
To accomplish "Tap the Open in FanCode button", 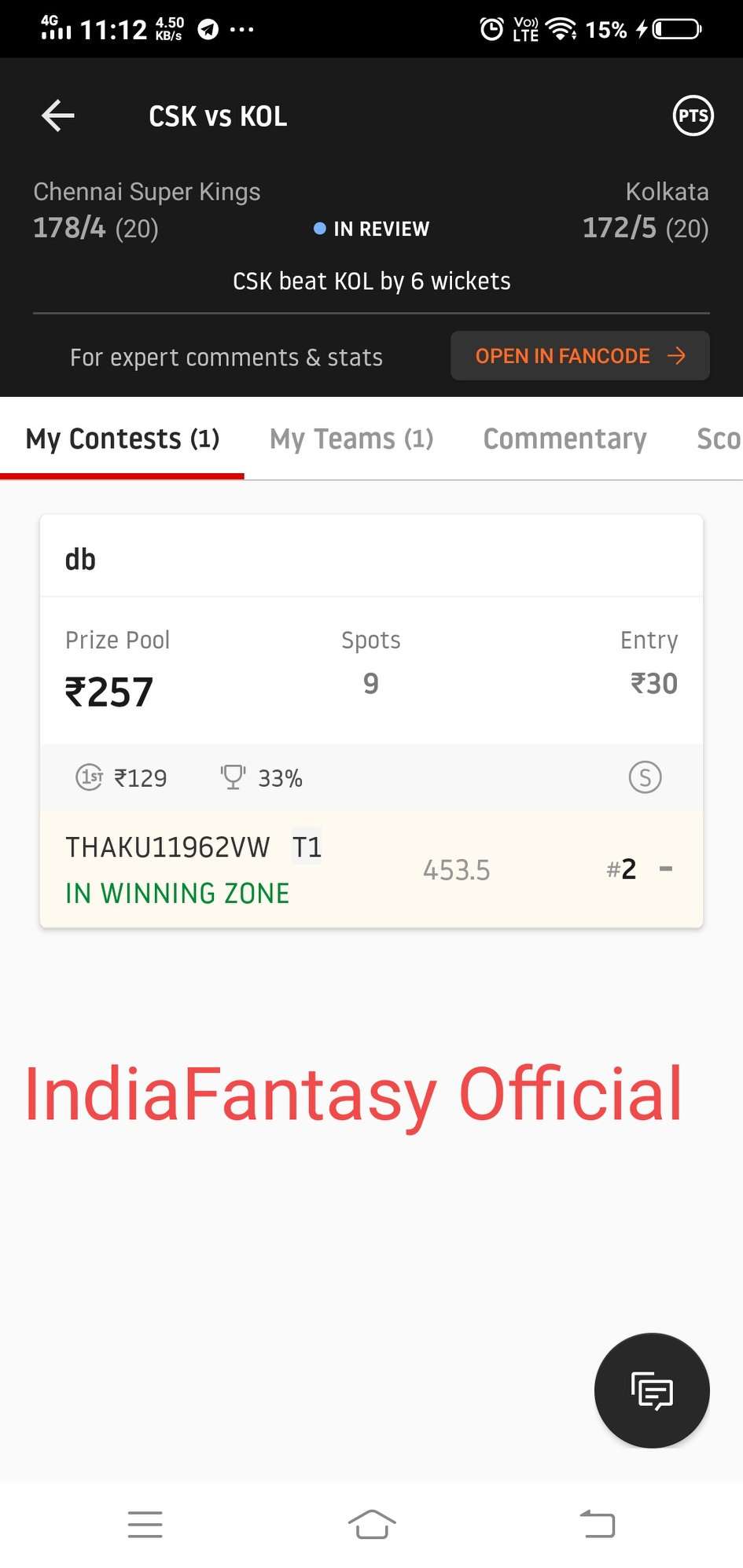I will tap(579, 356).
